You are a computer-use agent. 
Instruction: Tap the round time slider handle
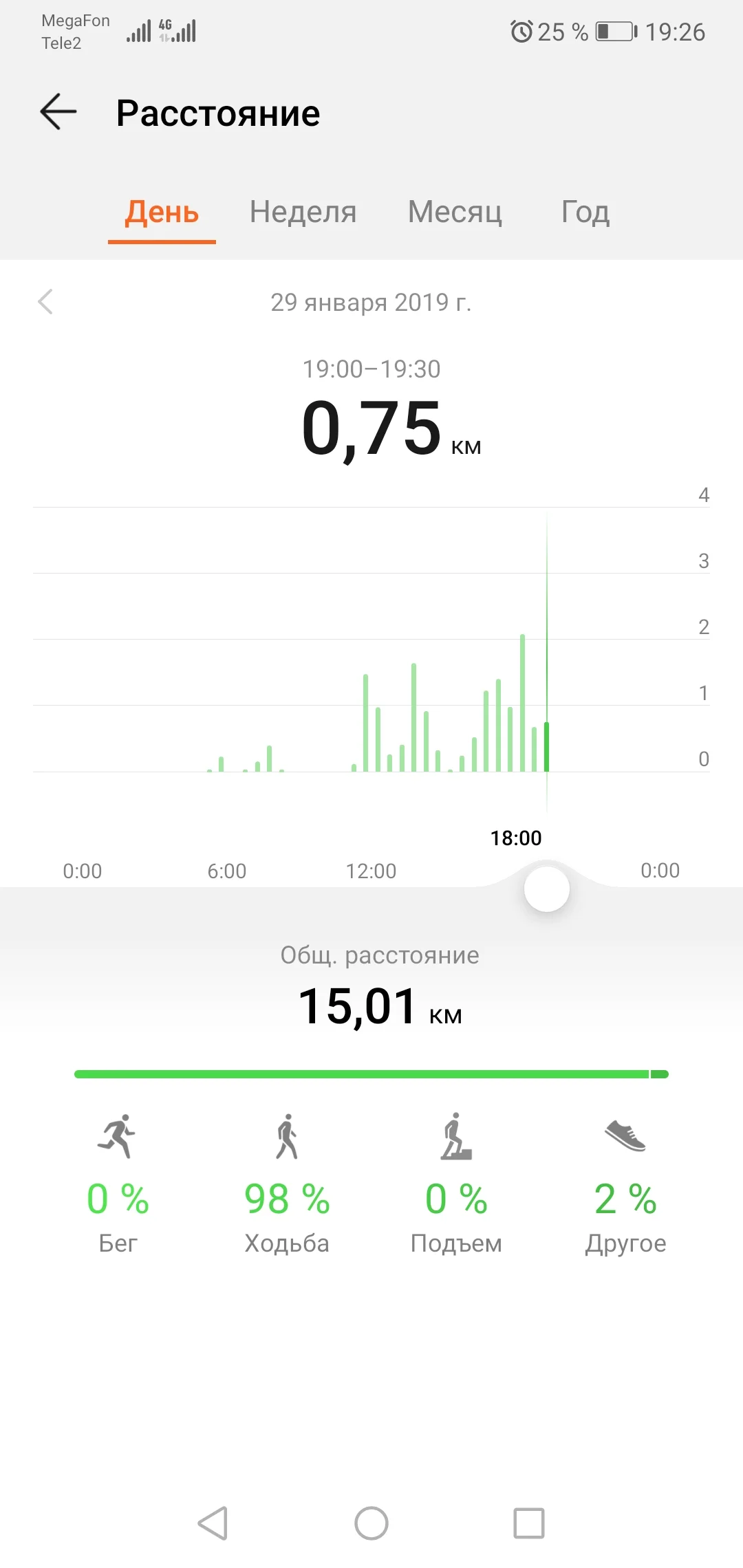tap(547, 889)
